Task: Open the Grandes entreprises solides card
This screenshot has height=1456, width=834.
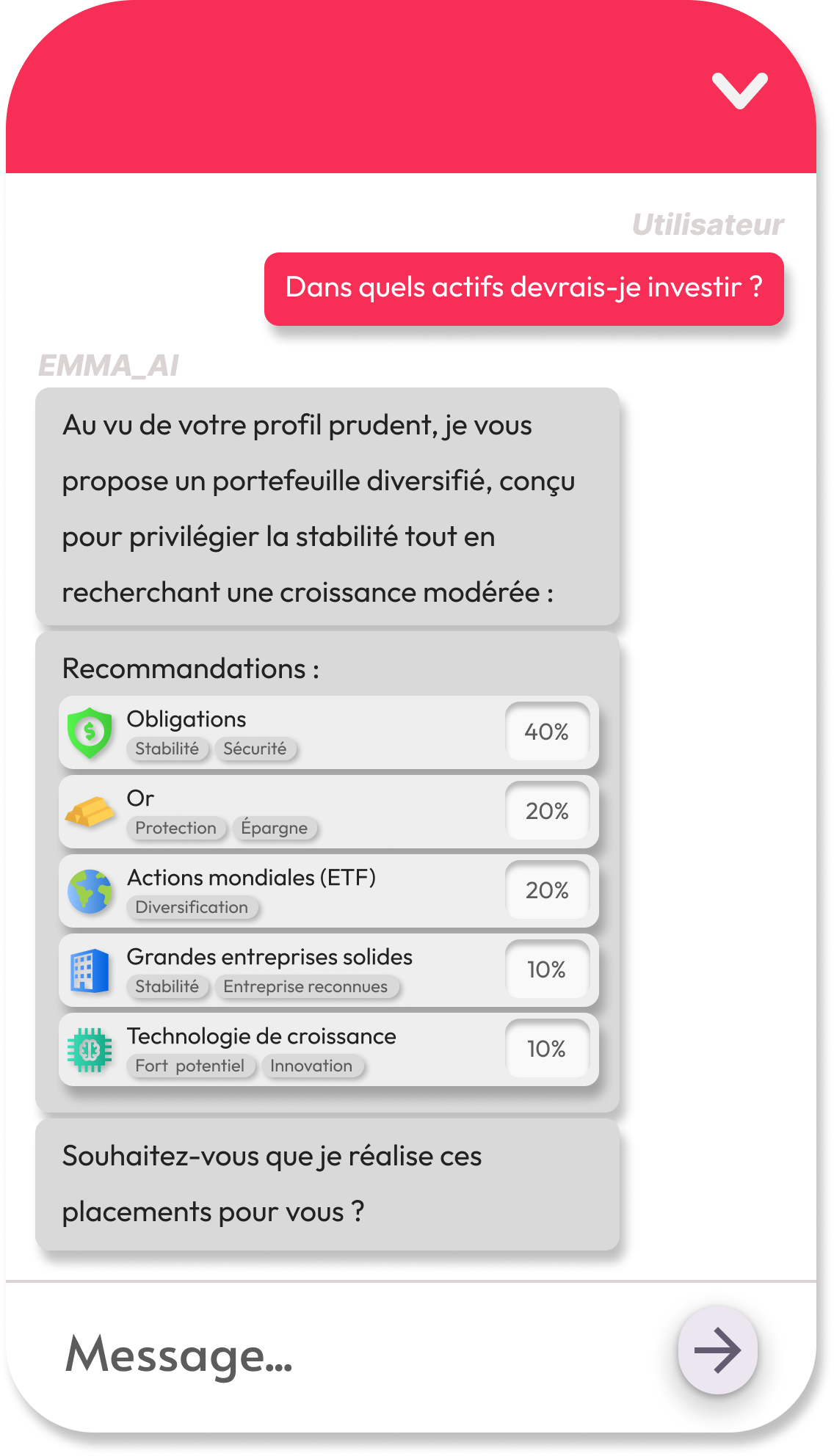Action: coord(328,970)
